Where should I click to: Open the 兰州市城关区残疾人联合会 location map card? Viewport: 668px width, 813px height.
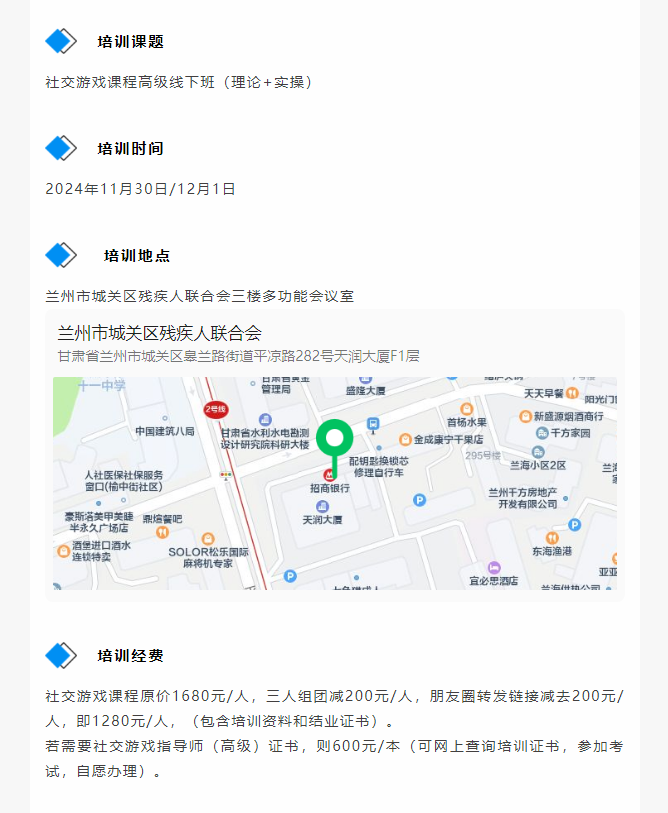334,456
